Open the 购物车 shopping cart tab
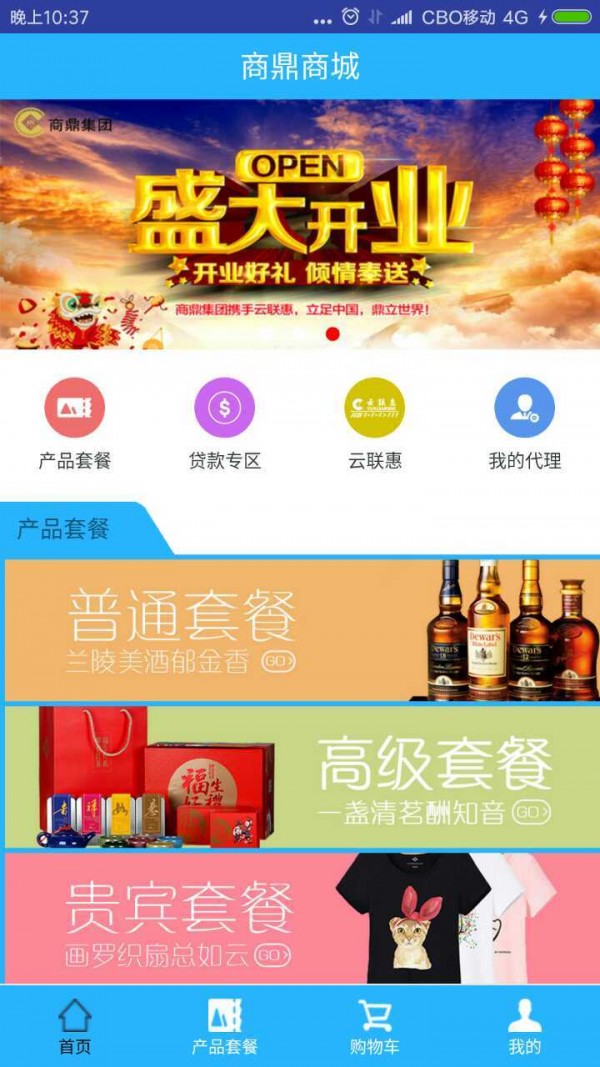The width and height of the screenshot is (600, 1067). (375, 1026)
